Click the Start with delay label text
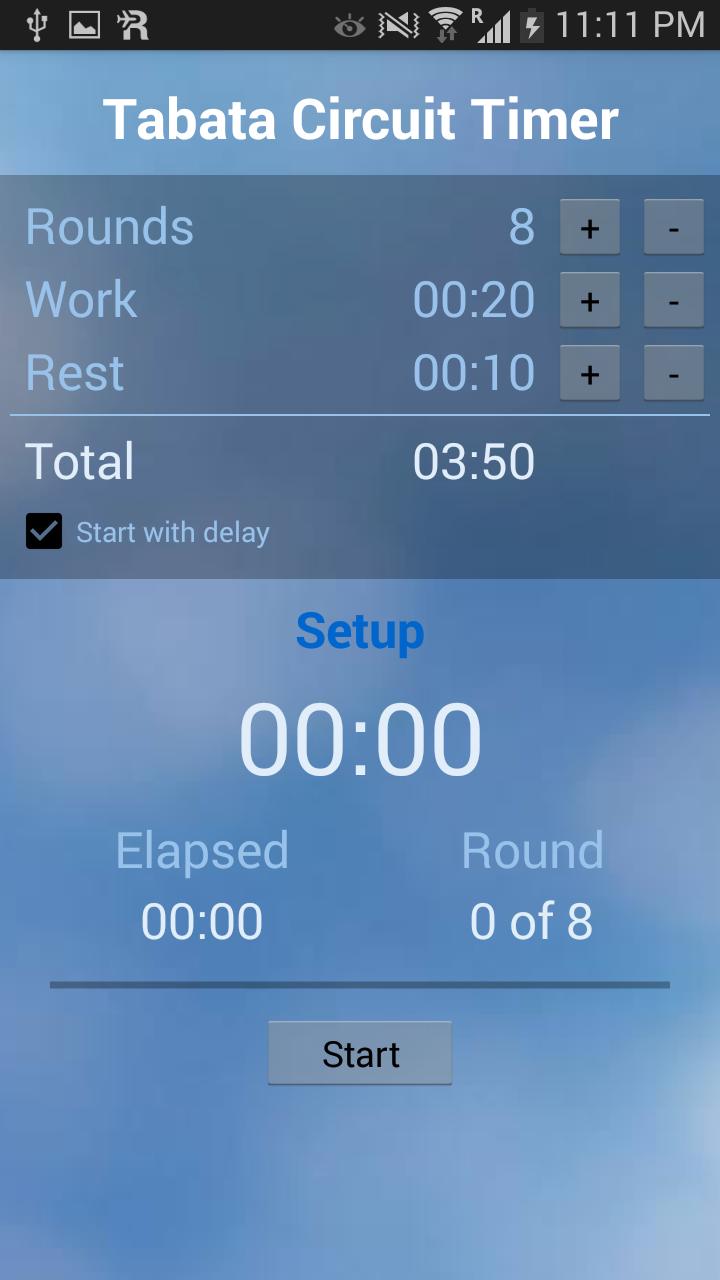Image resolution: width=720 pixels, height=1280 pixels. 172,532
